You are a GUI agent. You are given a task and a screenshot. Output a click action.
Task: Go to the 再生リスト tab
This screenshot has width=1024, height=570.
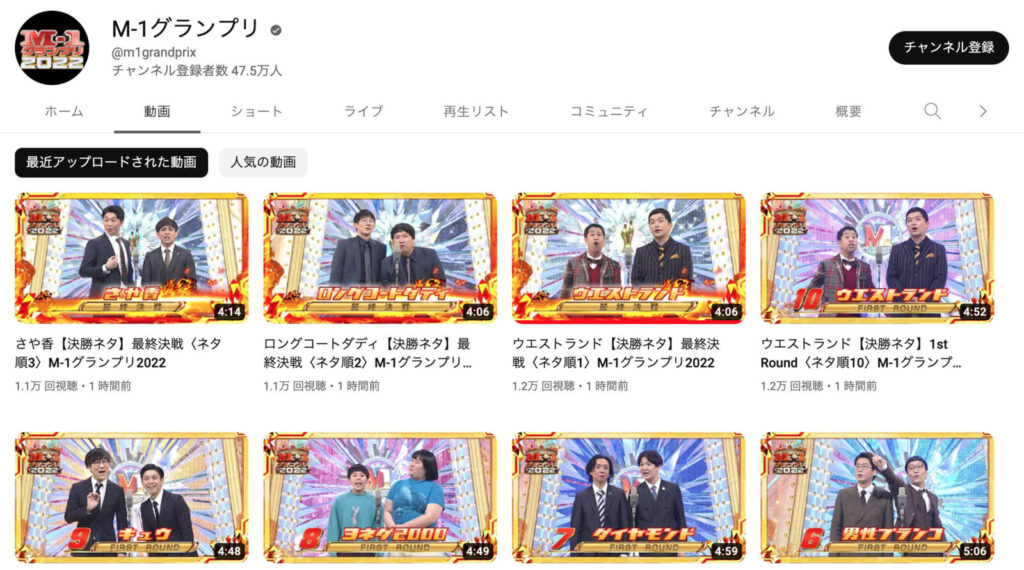pyautogui.click(x=476, y=111)
